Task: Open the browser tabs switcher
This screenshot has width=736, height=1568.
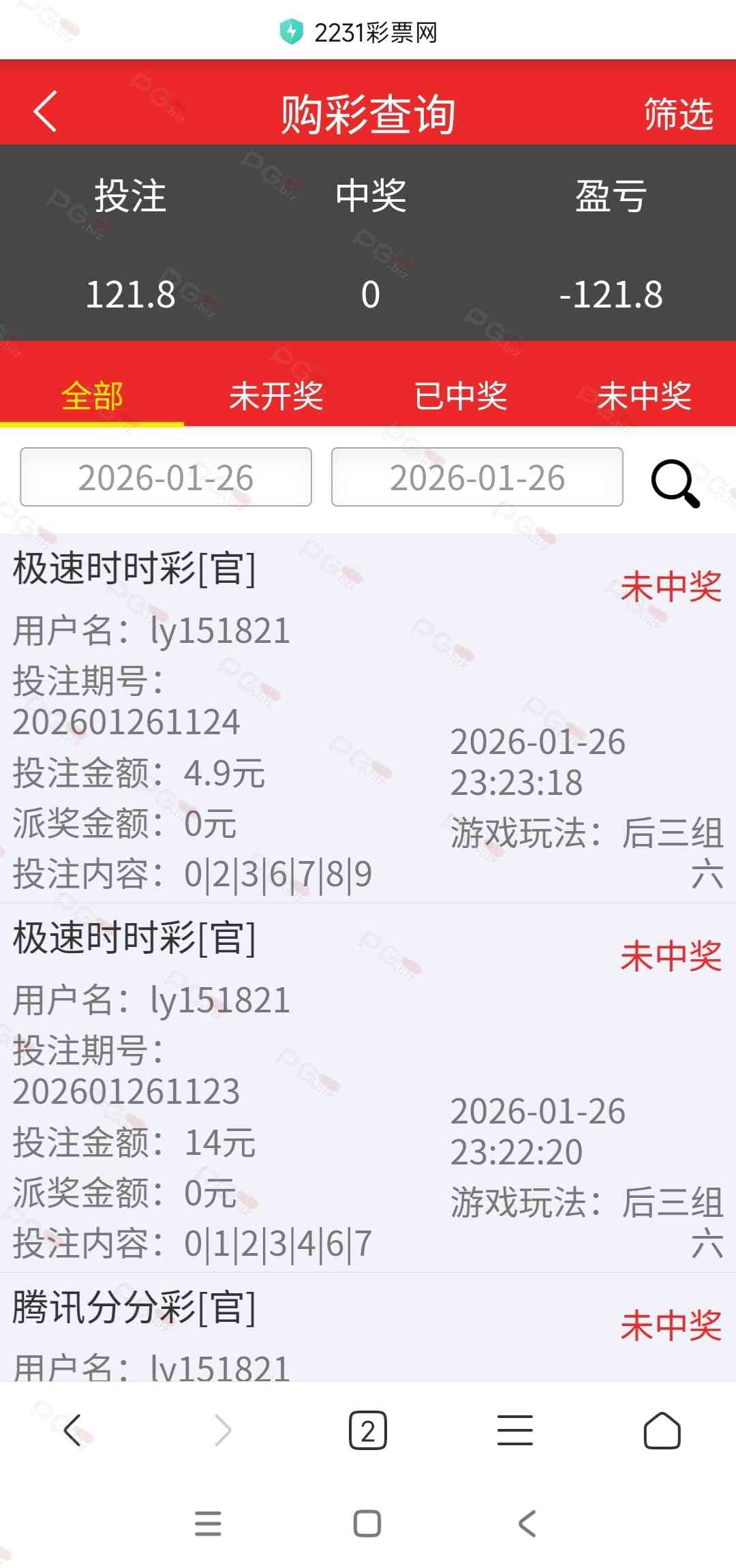Action: coord(368,1430)
